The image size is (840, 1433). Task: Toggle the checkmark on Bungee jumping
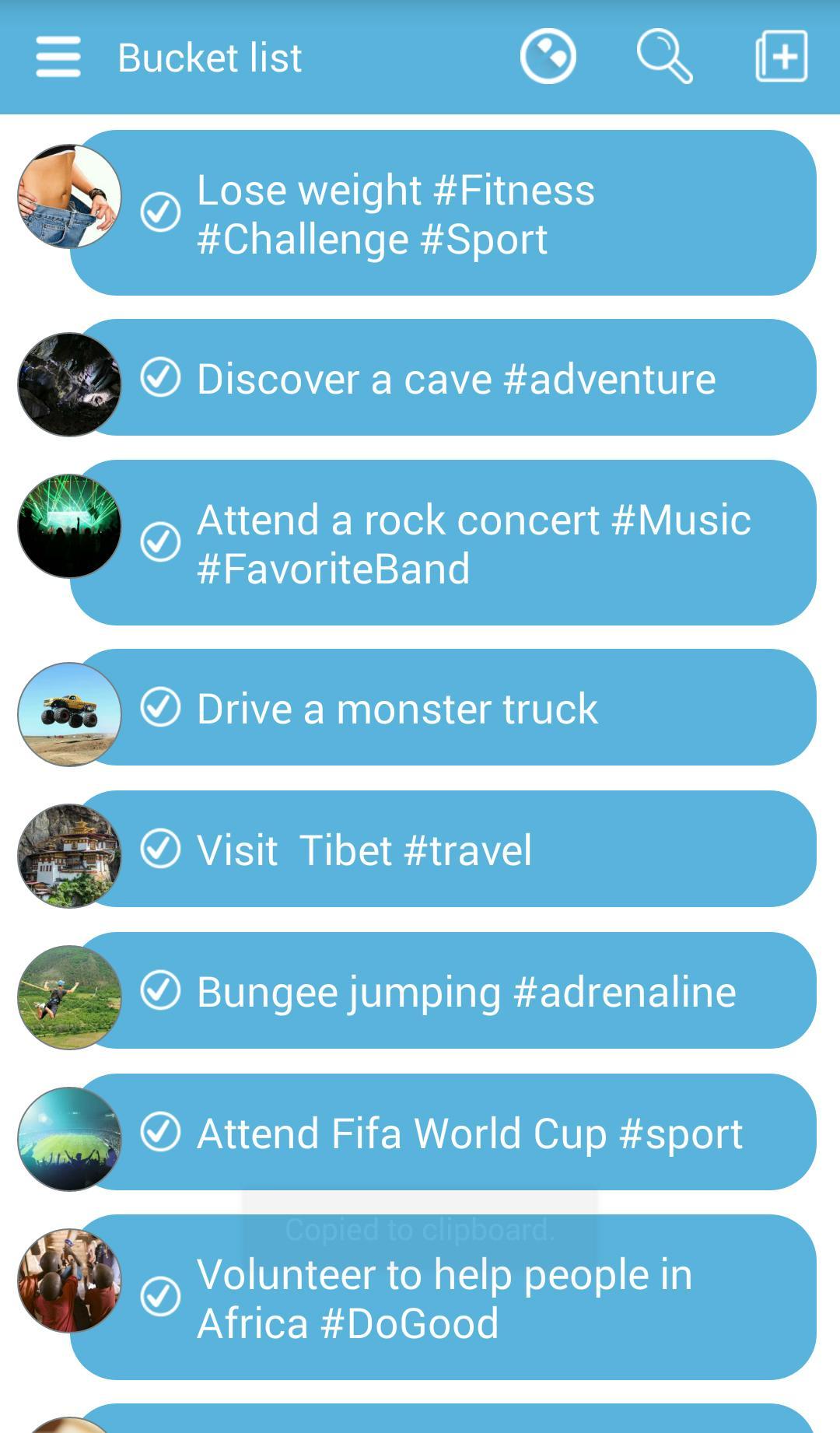click(161, 990)
